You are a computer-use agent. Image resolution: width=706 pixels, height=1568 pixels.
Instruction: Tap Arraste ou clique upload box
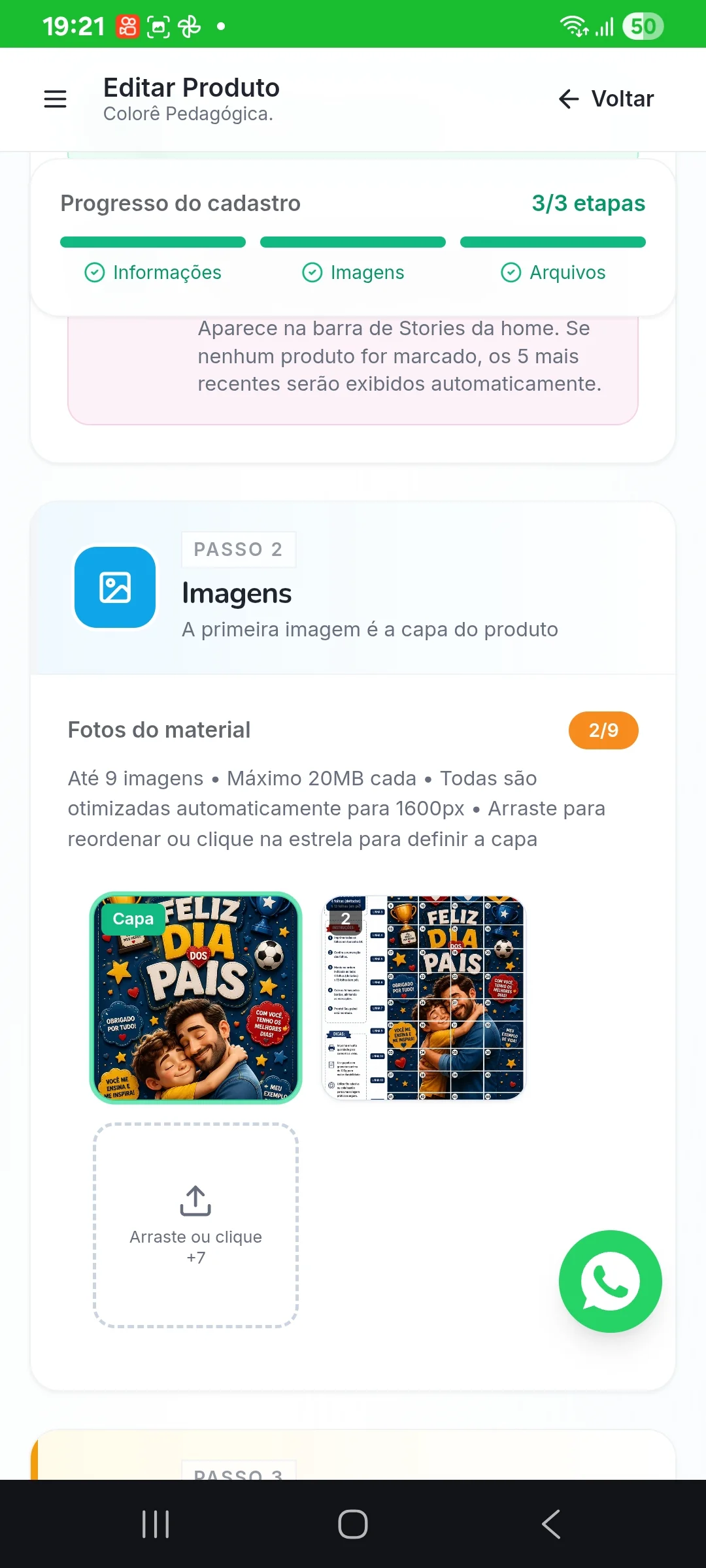coord(195,1226)
